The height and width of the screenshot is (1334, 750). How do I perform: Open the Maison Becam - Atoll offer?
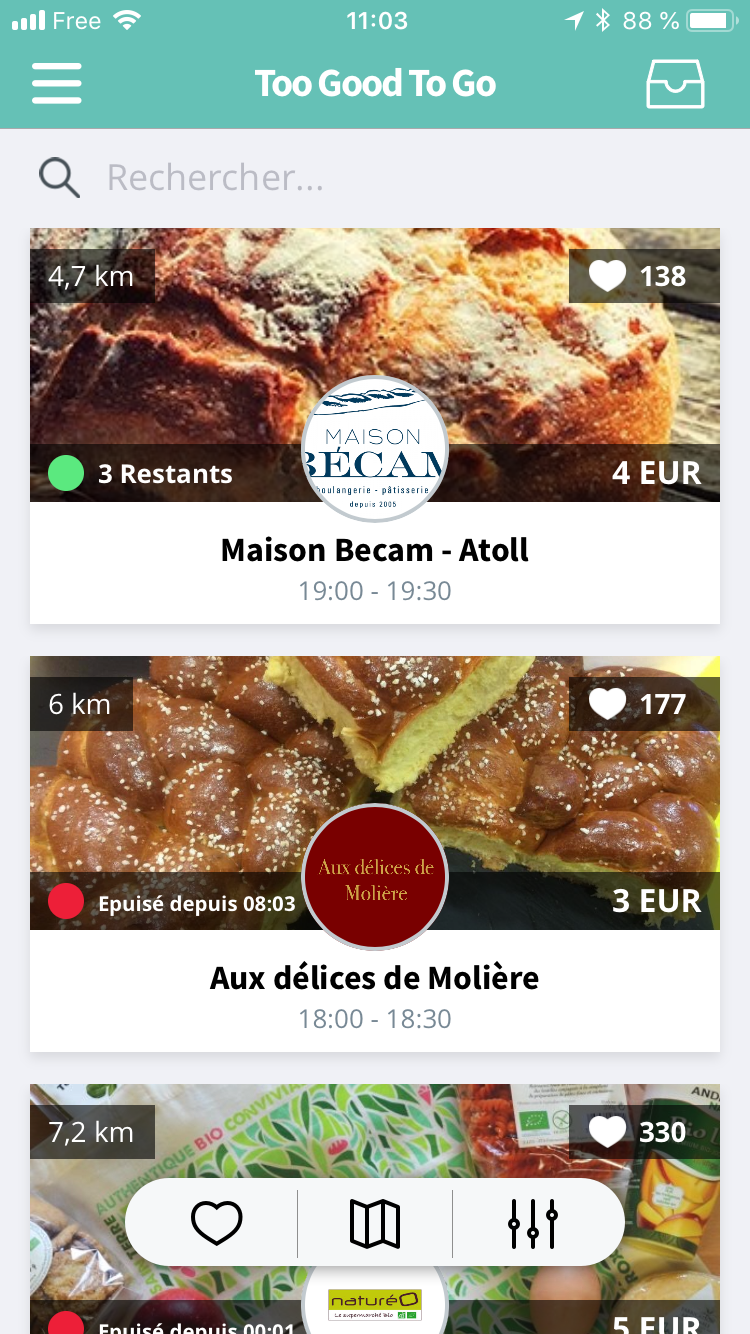pos(375,550)
